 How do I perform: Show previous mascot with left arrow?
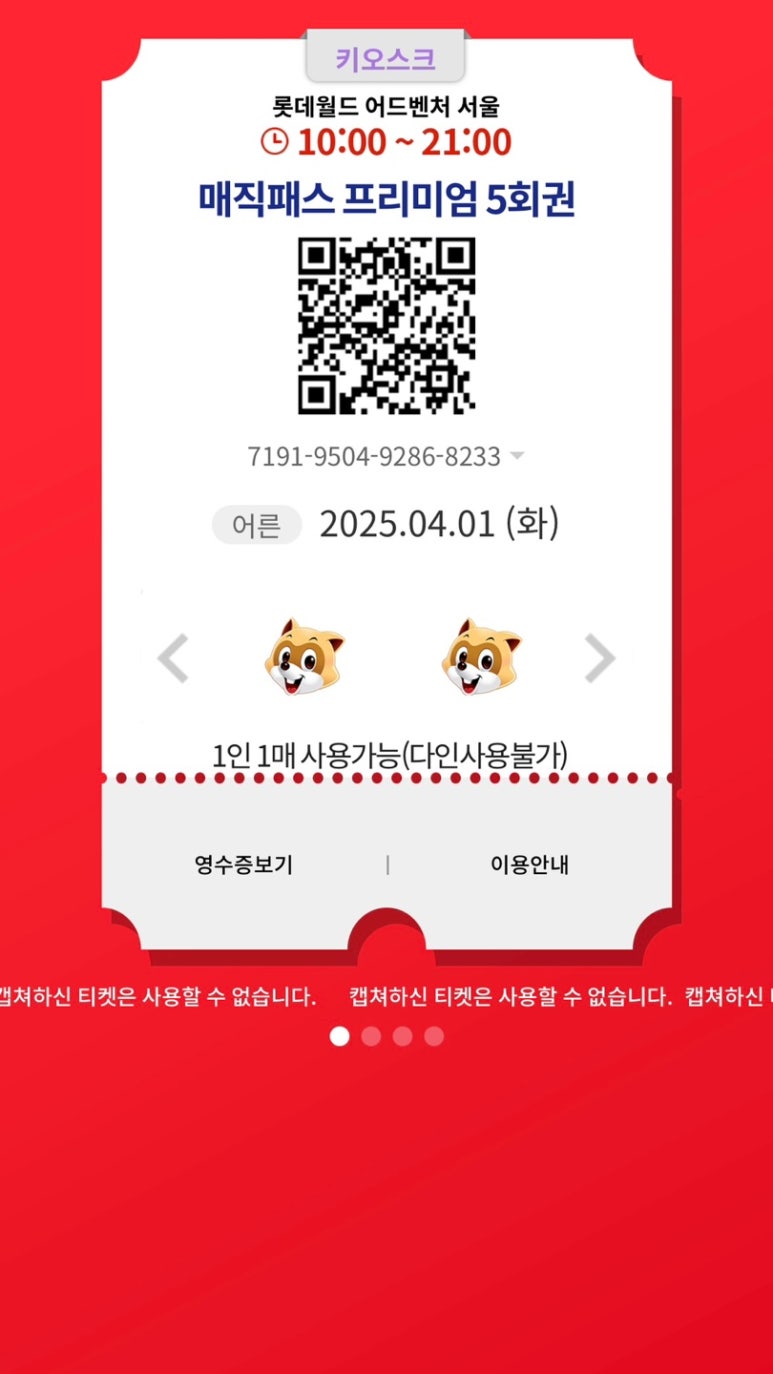coord(173,658)
